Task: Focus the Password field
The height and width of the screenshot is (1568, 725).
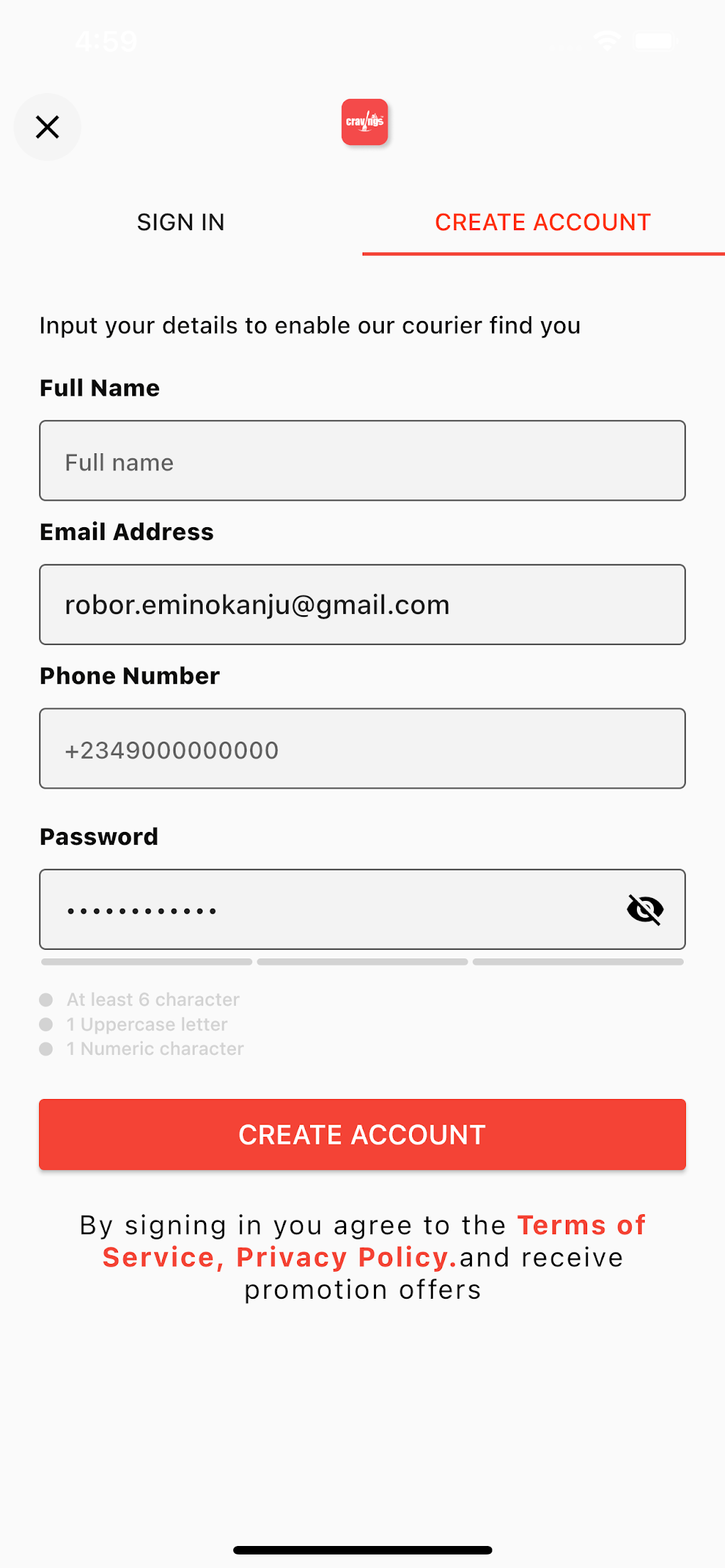Action: (x=327, y=909)
